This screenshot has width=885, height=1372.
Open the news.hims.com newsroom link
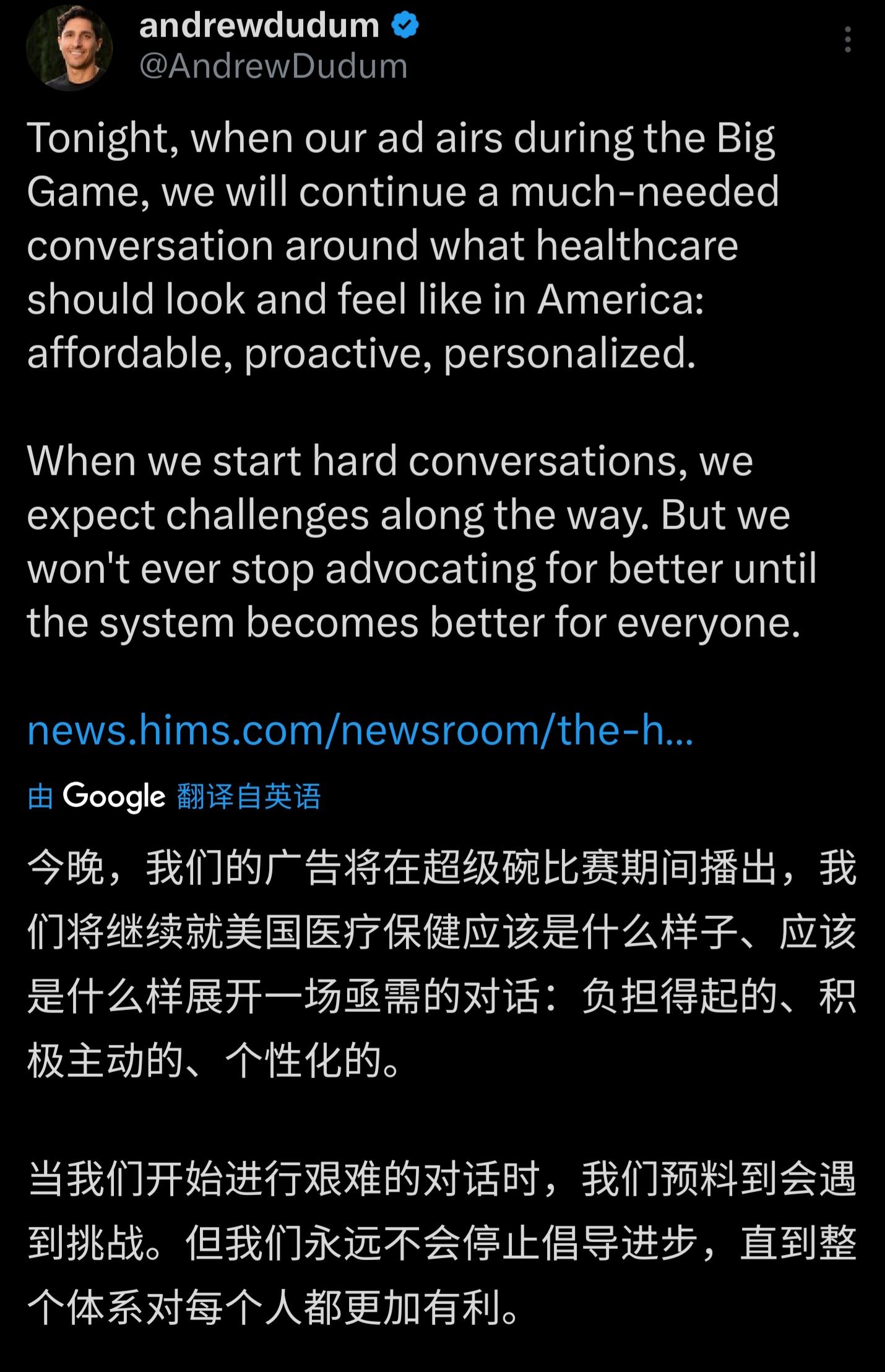click(x=360, y=730)
